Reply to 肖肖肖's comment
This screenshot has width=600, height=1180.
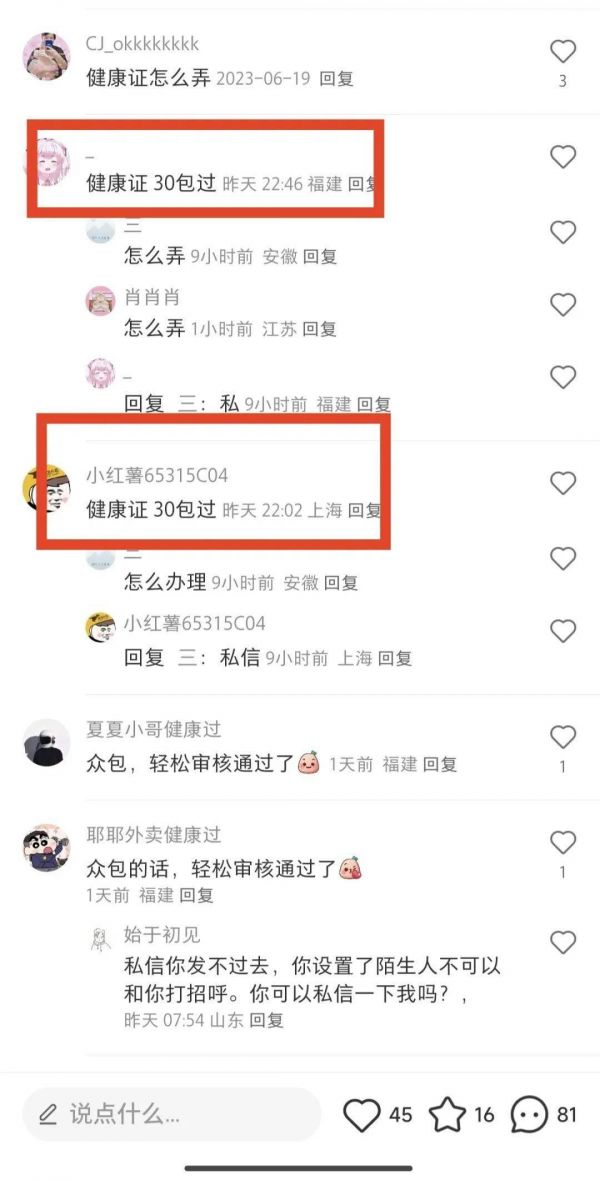(319, 329)
